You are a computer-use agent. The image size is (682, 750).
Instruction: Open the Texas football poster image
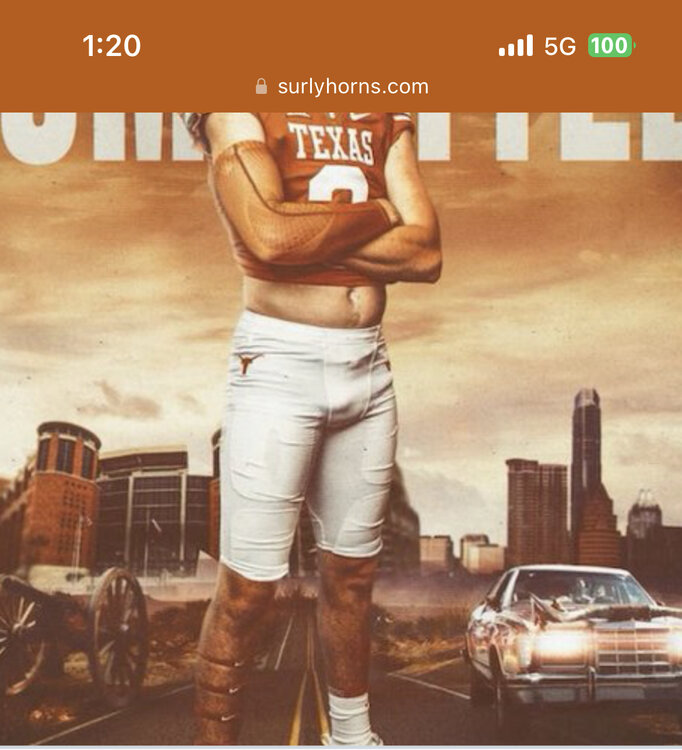[341, 430]
